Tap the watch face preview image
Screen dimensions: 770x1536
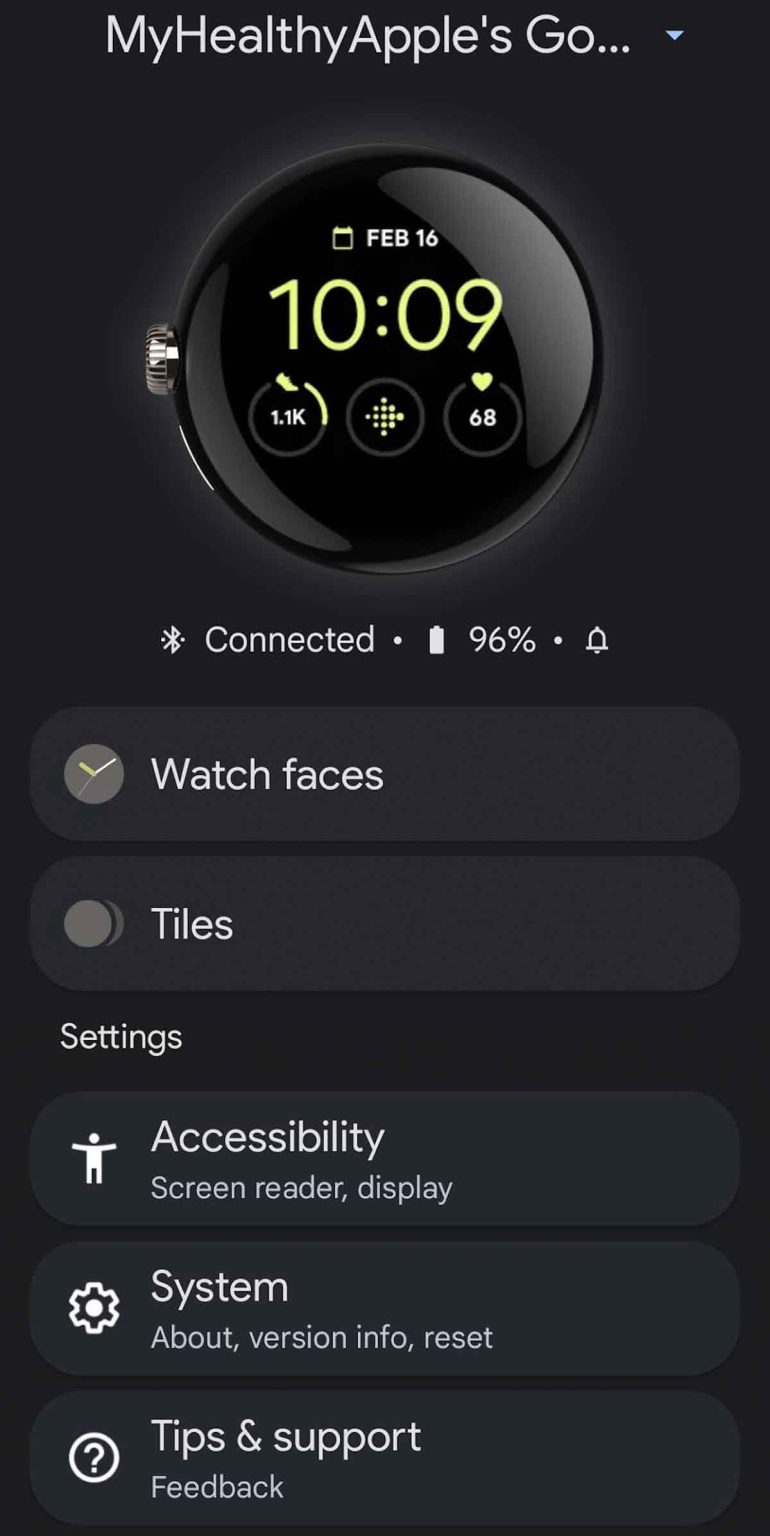[384, 350]
